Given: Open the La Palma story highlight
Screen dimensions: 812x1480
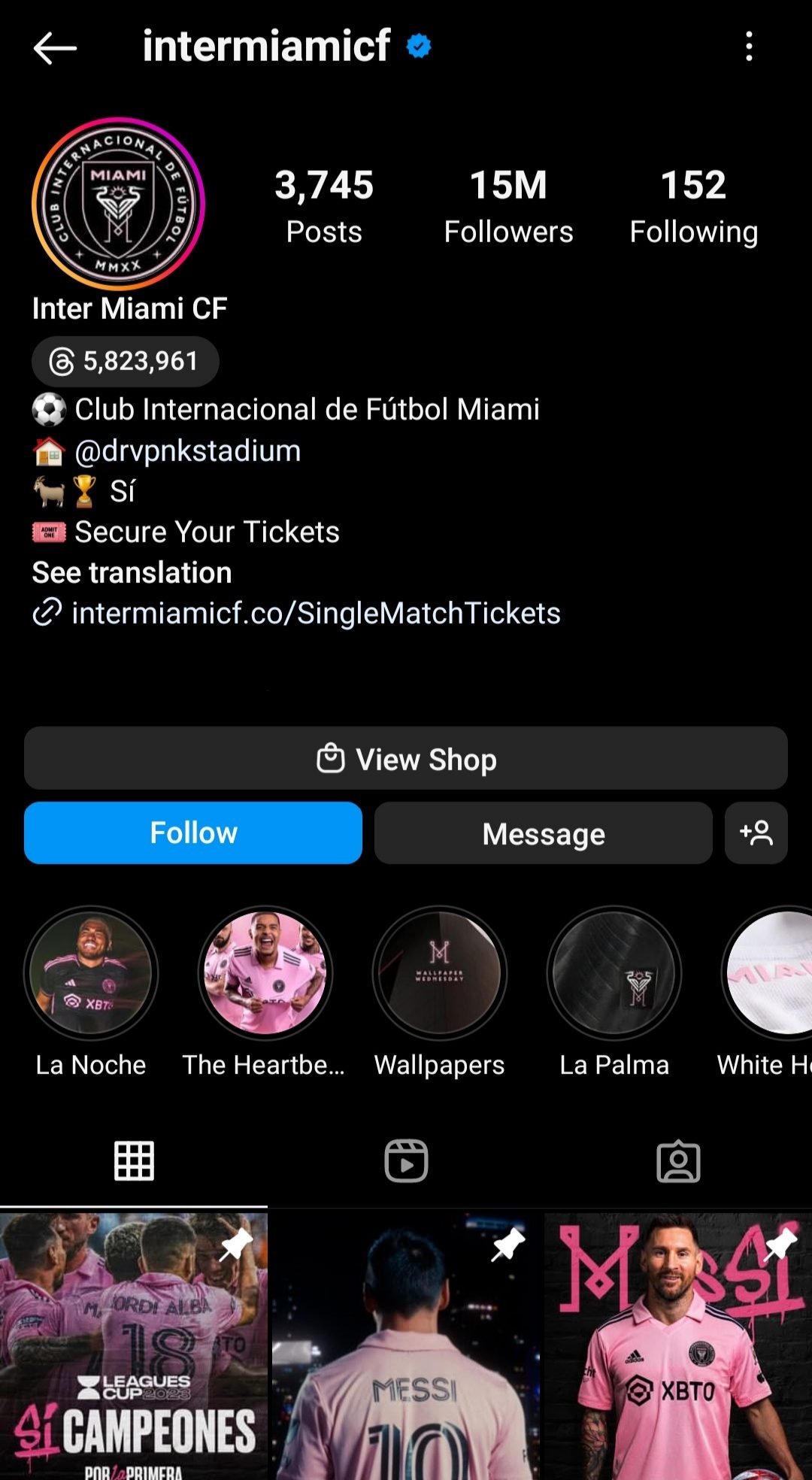Looking at the screenshot, I should click(614, 973).
